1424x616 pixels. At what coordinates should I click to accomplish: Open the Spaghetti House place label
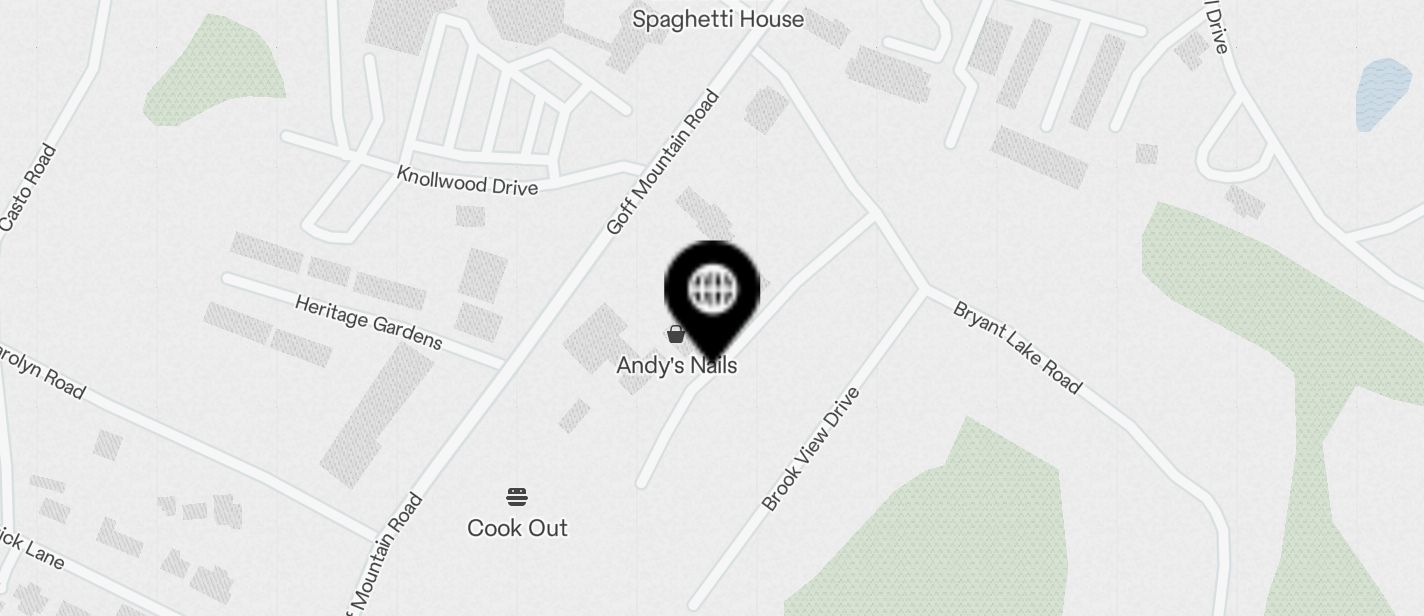717,19
